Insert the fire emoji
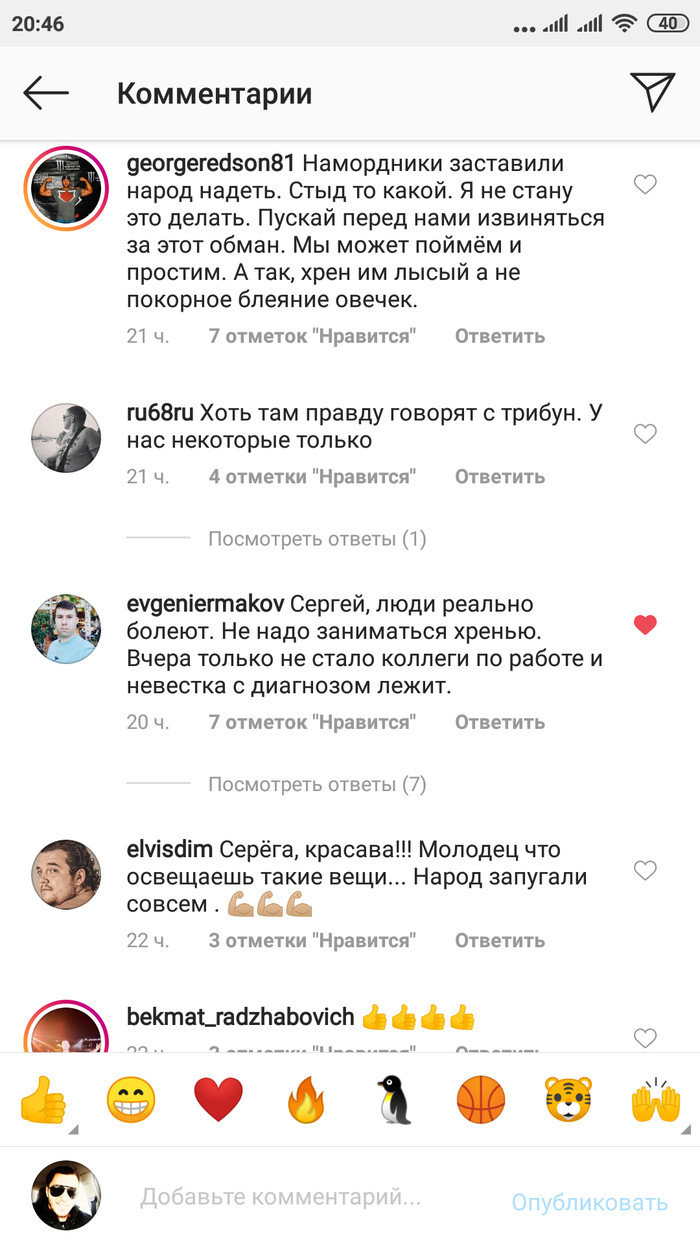700x1244 pixels. point(306,1102)
